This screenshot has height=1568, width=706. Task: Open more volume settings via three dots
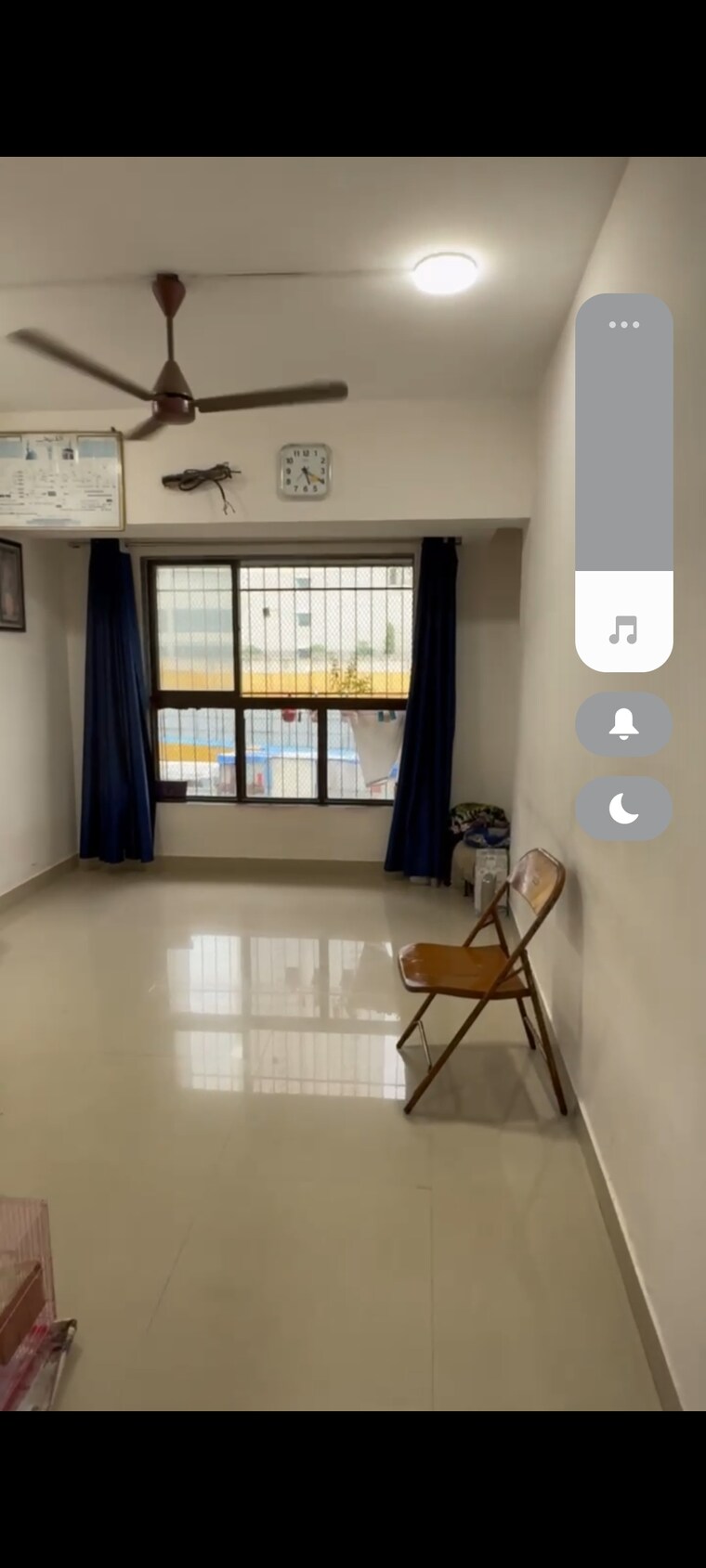623,325
